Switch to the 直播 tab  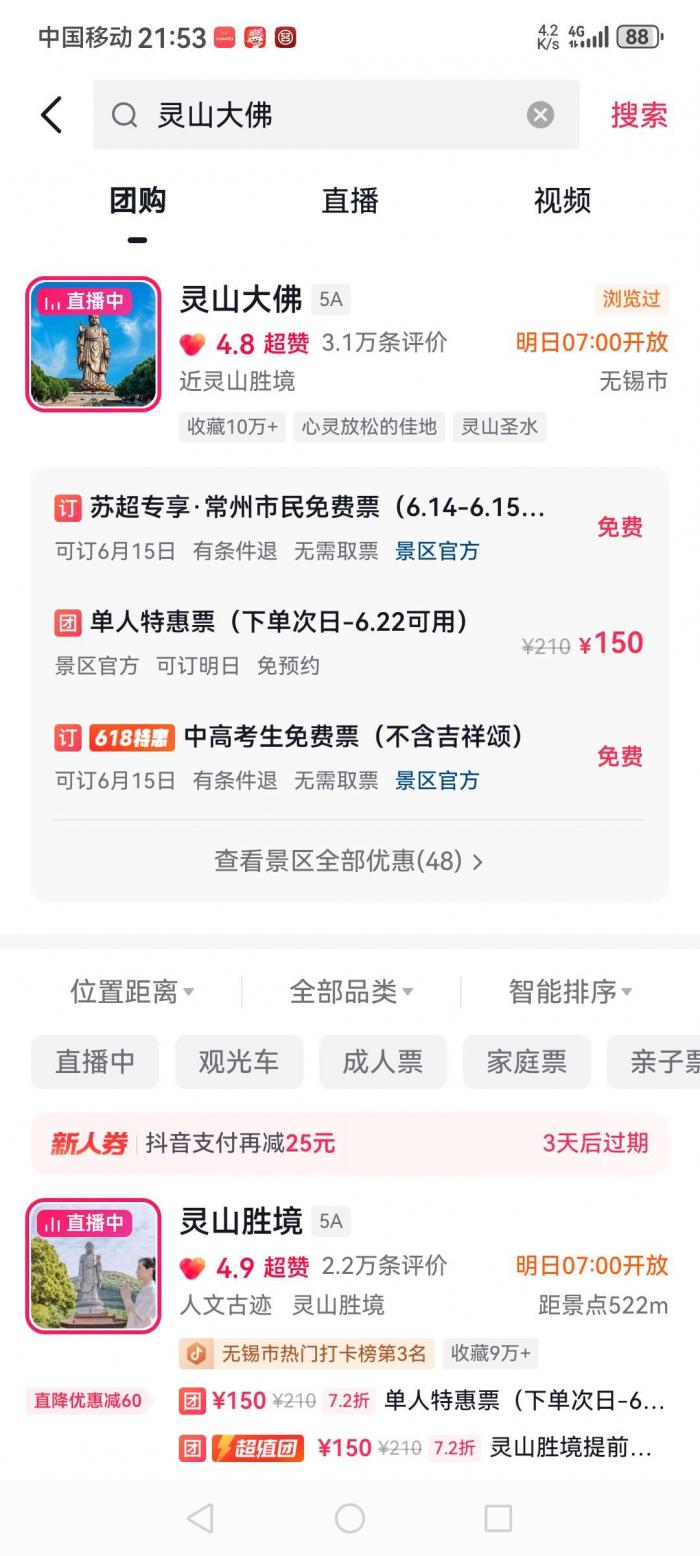click(350, 201)
